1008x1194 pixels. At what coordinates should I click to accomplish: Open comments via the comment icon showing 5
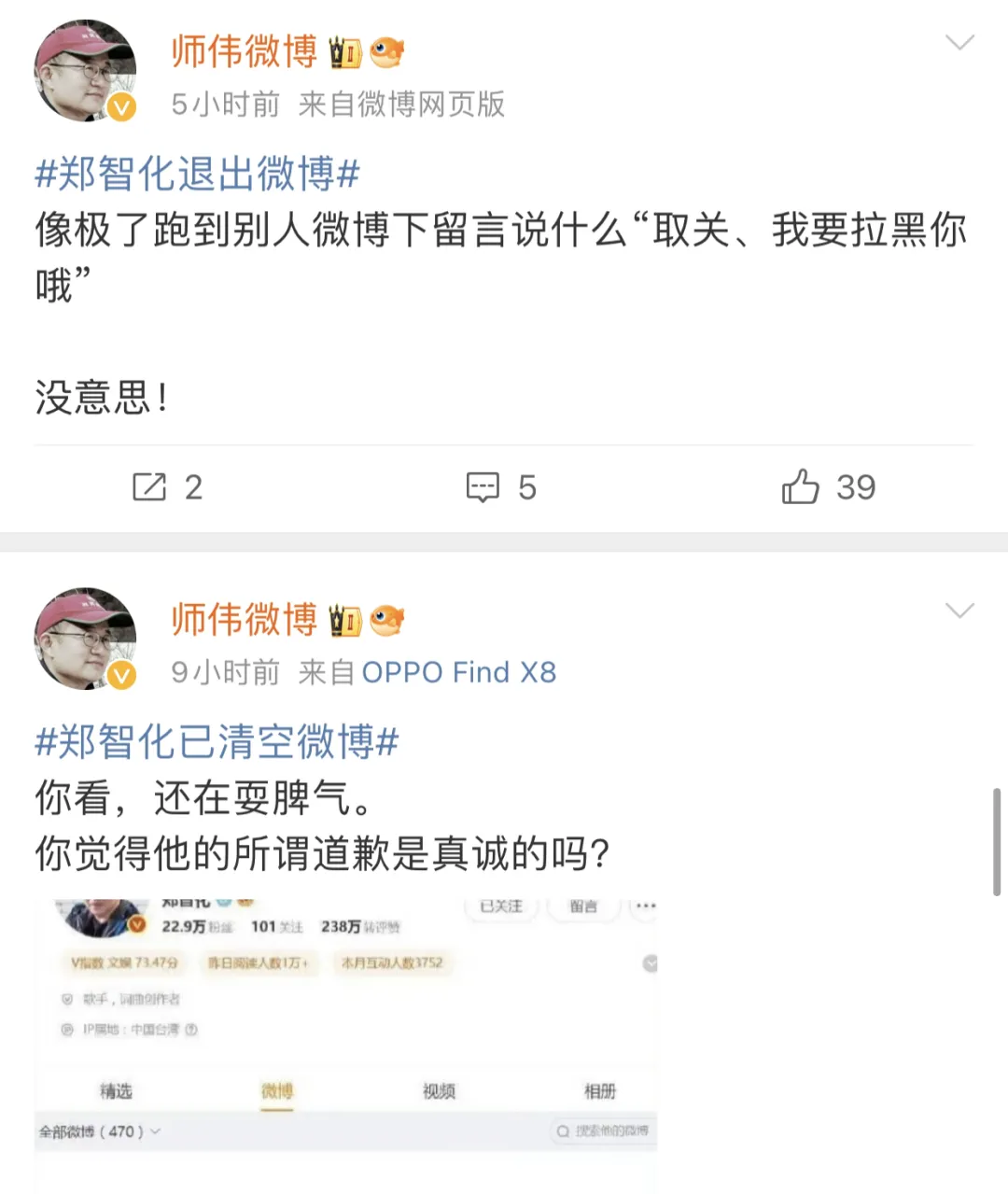[x=483, y=487]
